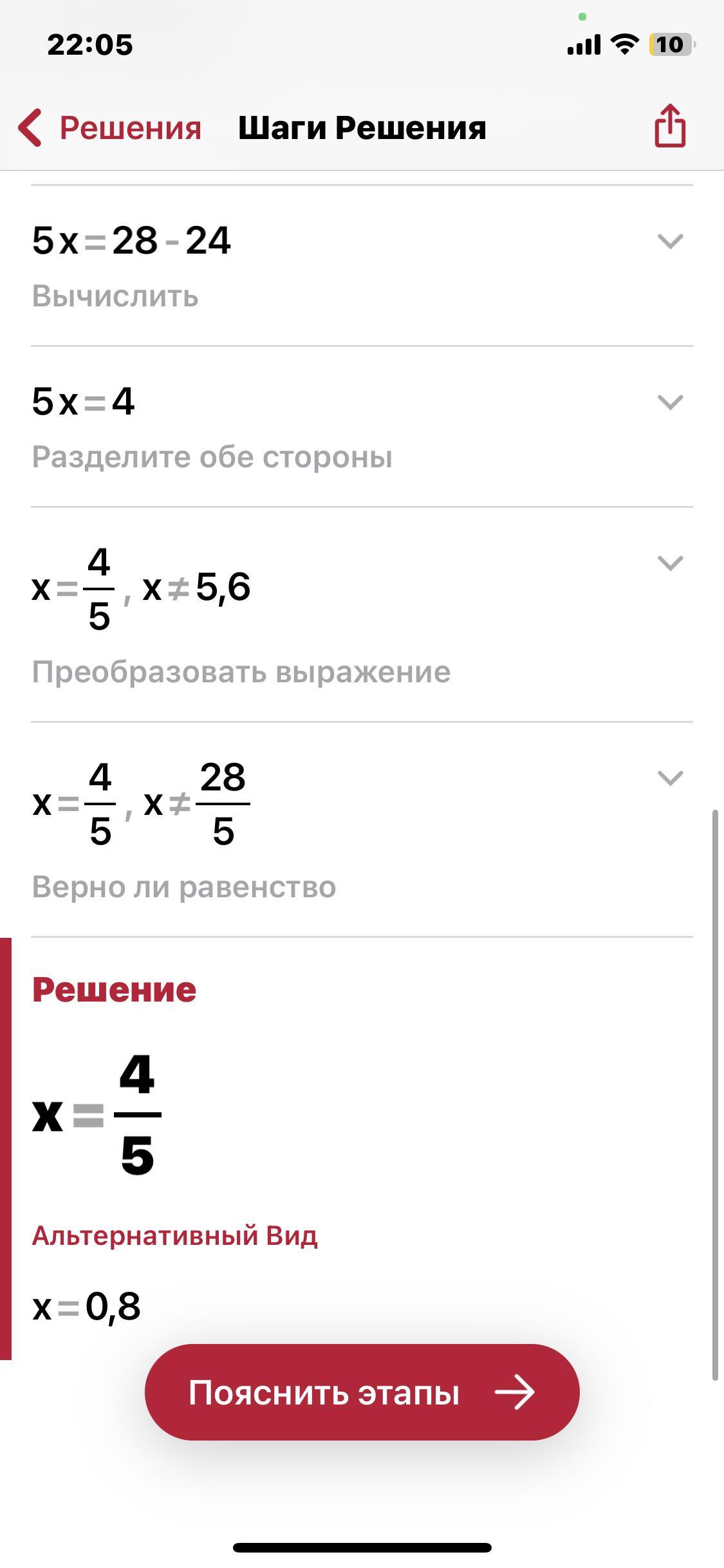Expand the step with x≠5,6
The width and height of the screenshot is (724, 1568).
tap(670, 563)
